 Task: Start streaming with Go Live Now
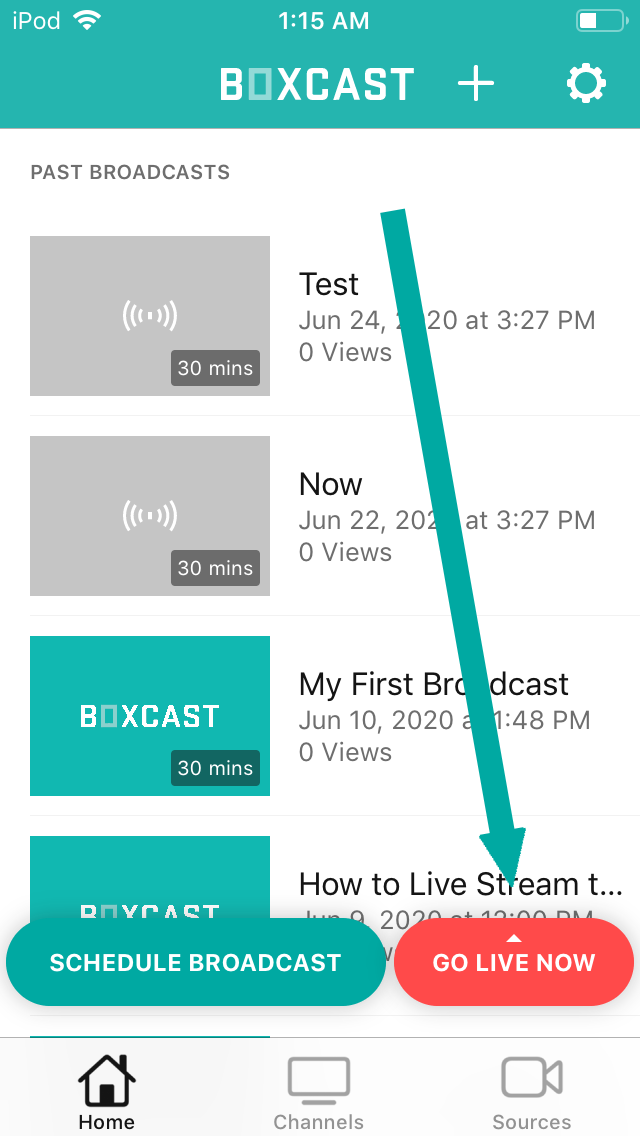pos(514,963)
